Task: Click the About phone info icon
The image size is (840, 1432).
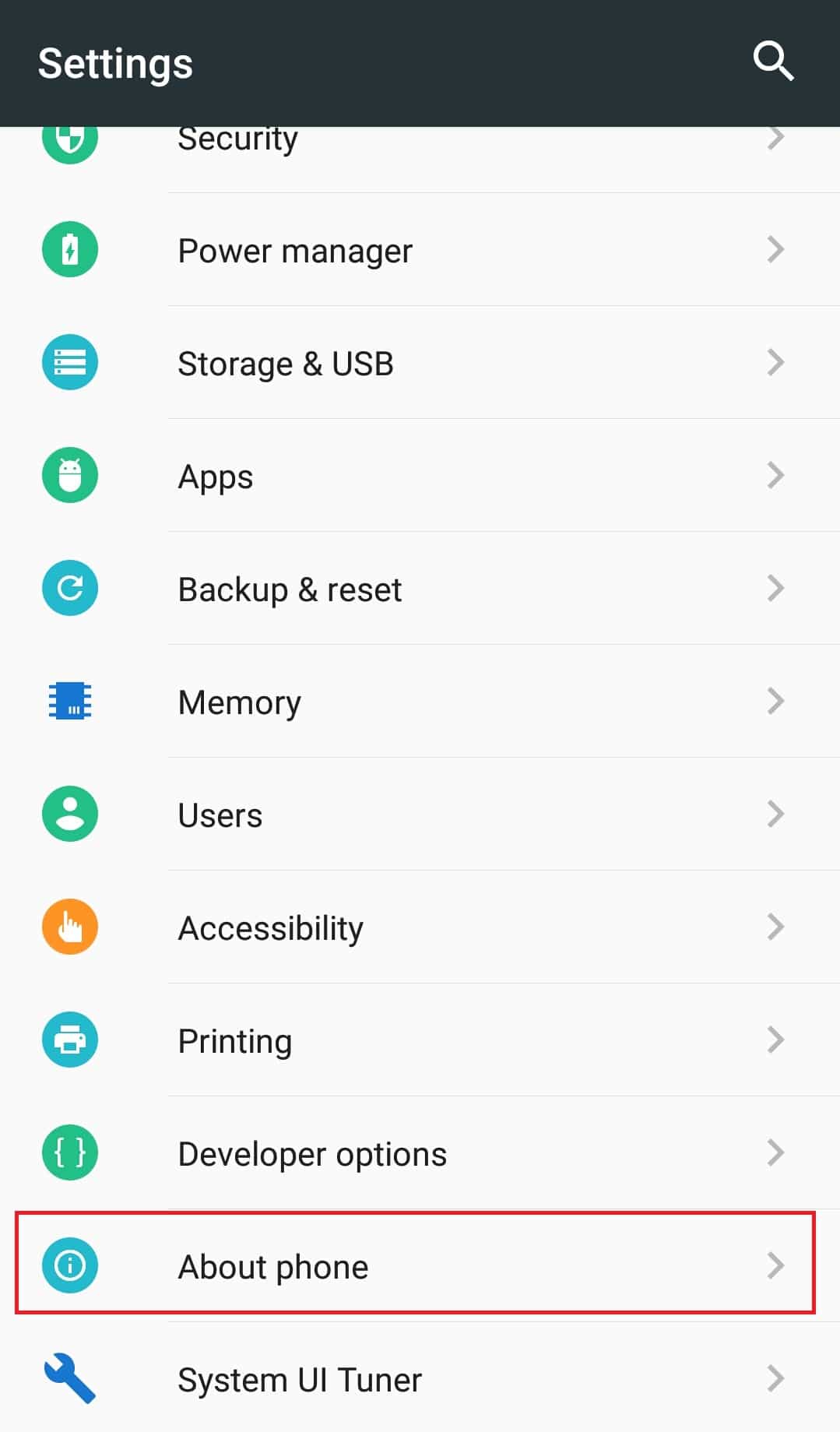Action: pos(69,1266)
